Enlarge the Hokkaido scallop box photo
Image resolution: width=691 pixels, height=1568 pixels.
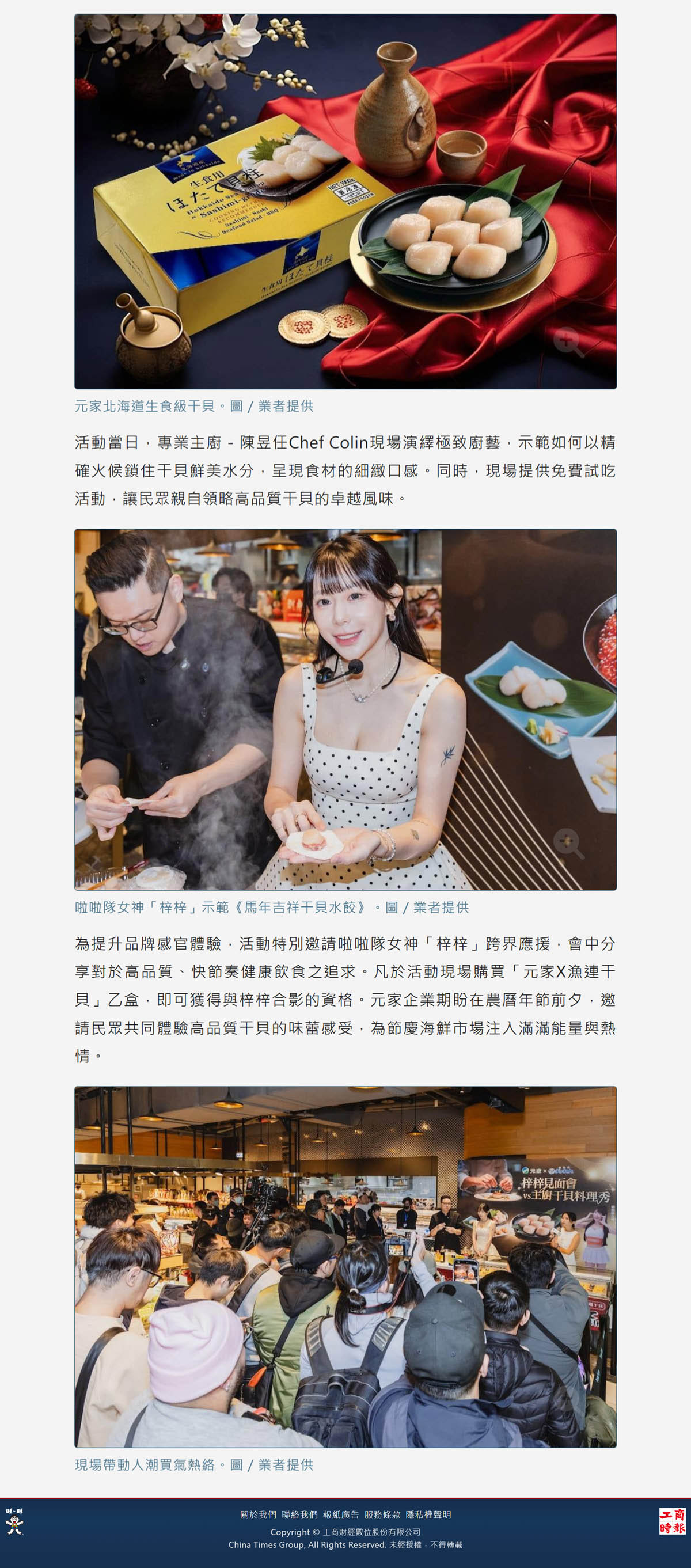coord(345,201)
